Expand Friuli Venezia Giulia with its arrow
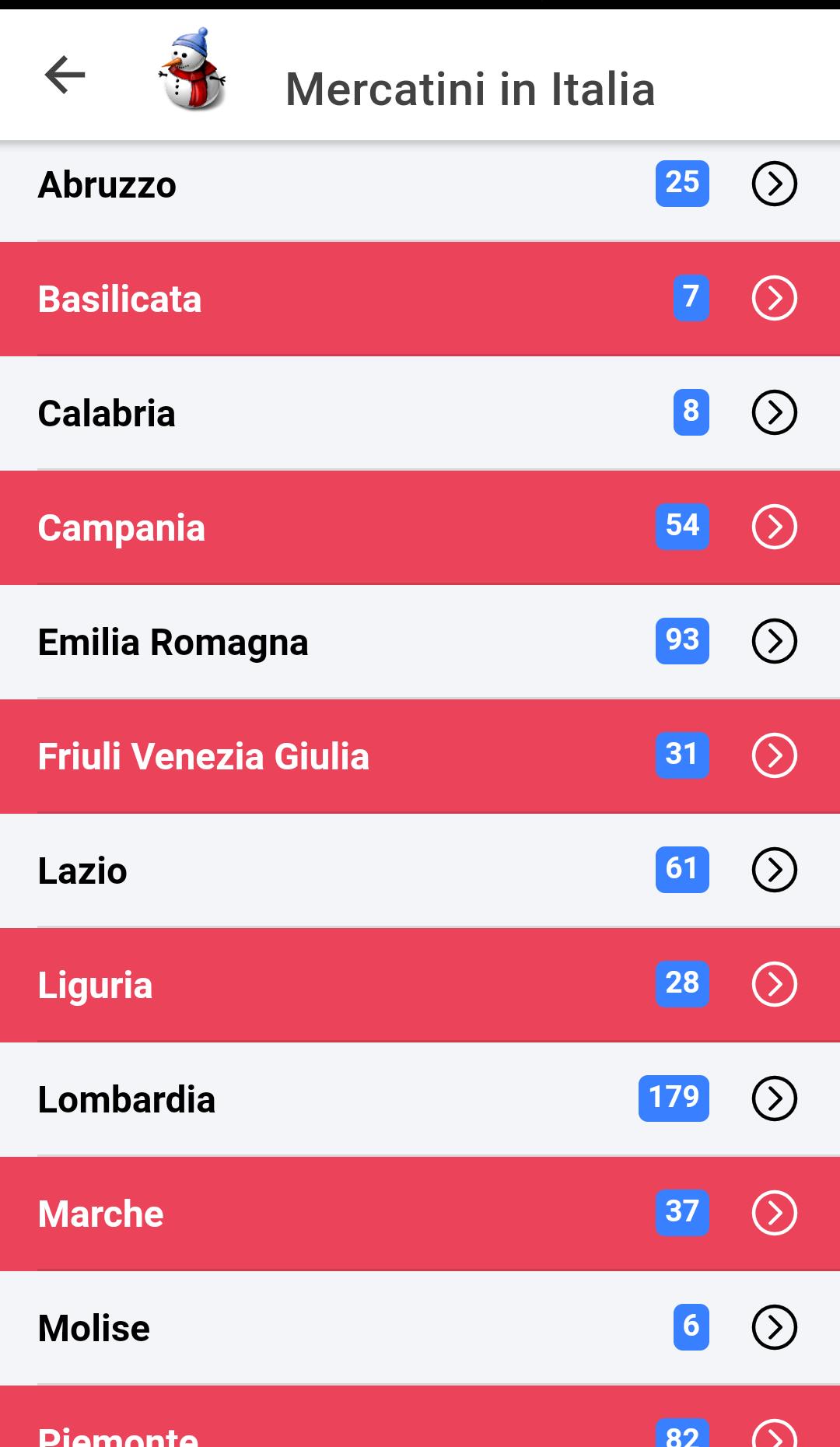This screenshot has height=1447, width=840. (x=774, y=756)
